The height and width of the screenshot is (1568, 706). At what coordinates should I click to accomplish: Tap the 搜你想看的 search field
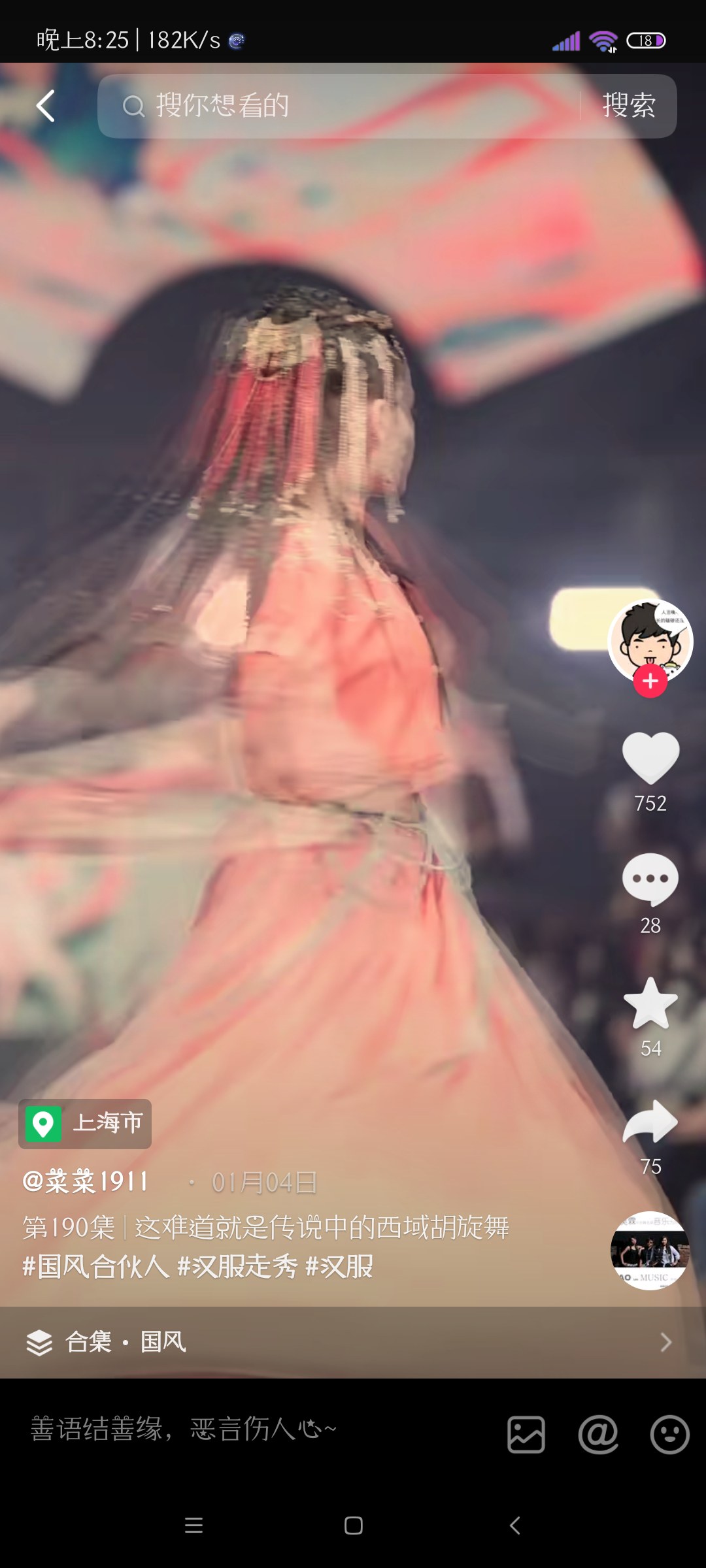click(340, 106)
